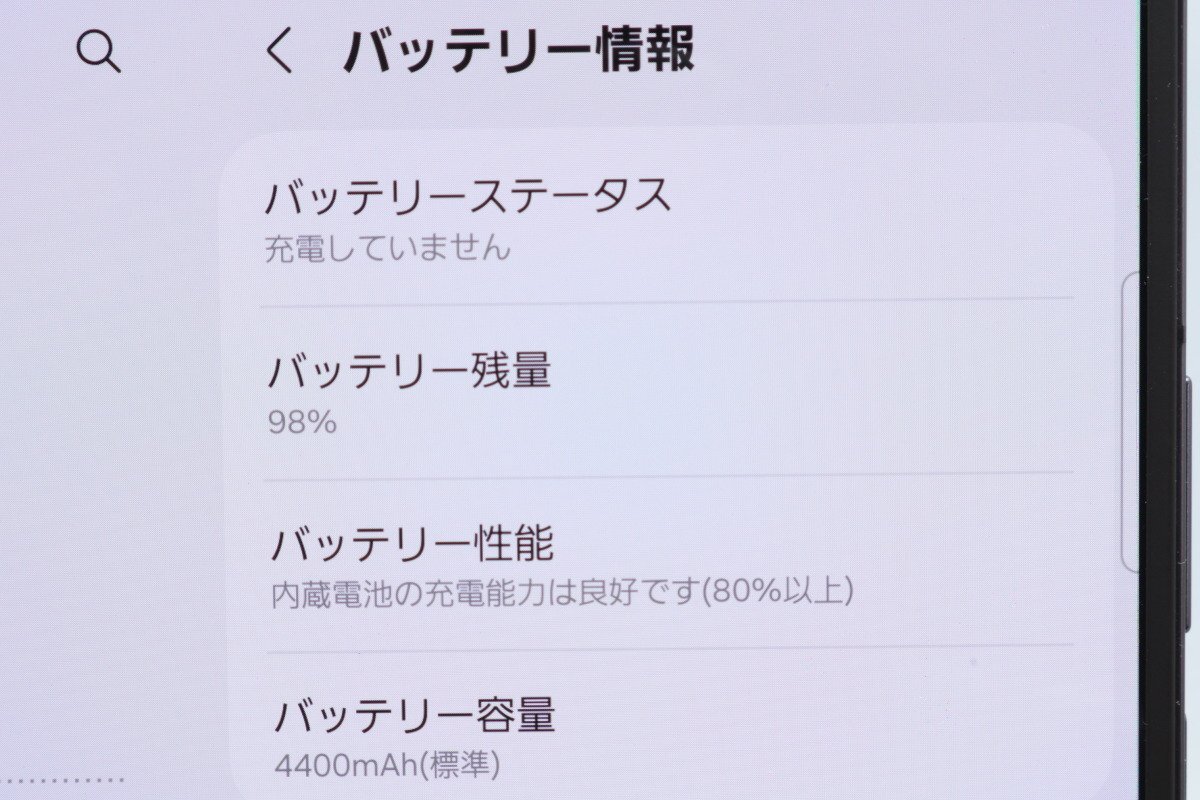Go back from バッテリー情報 screen
This screenshot has height=800, width=1200.
tap(281, 52)
